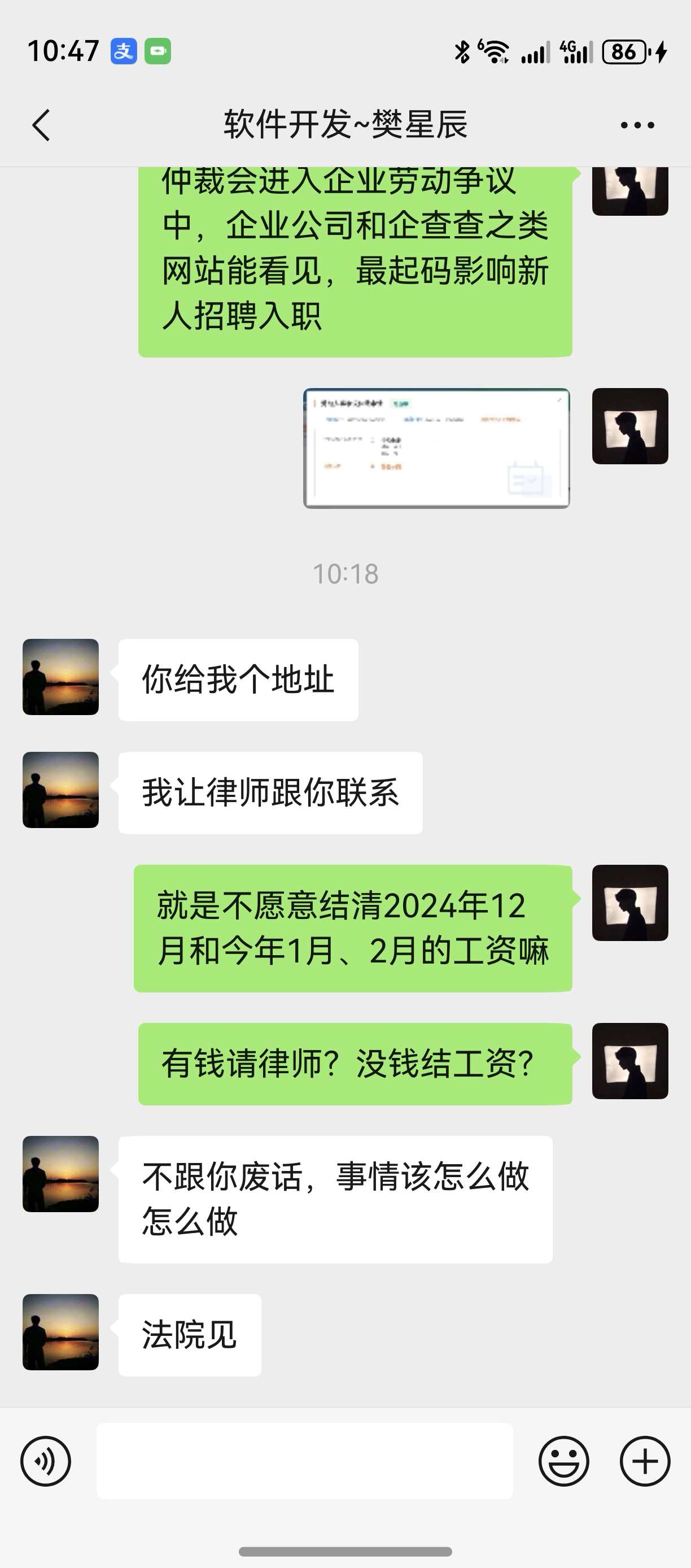Viewport: 691px width, 1568px height.
Task: Select the bubble 法院见
Action: pyautogui.click(x=189, y=1334)
